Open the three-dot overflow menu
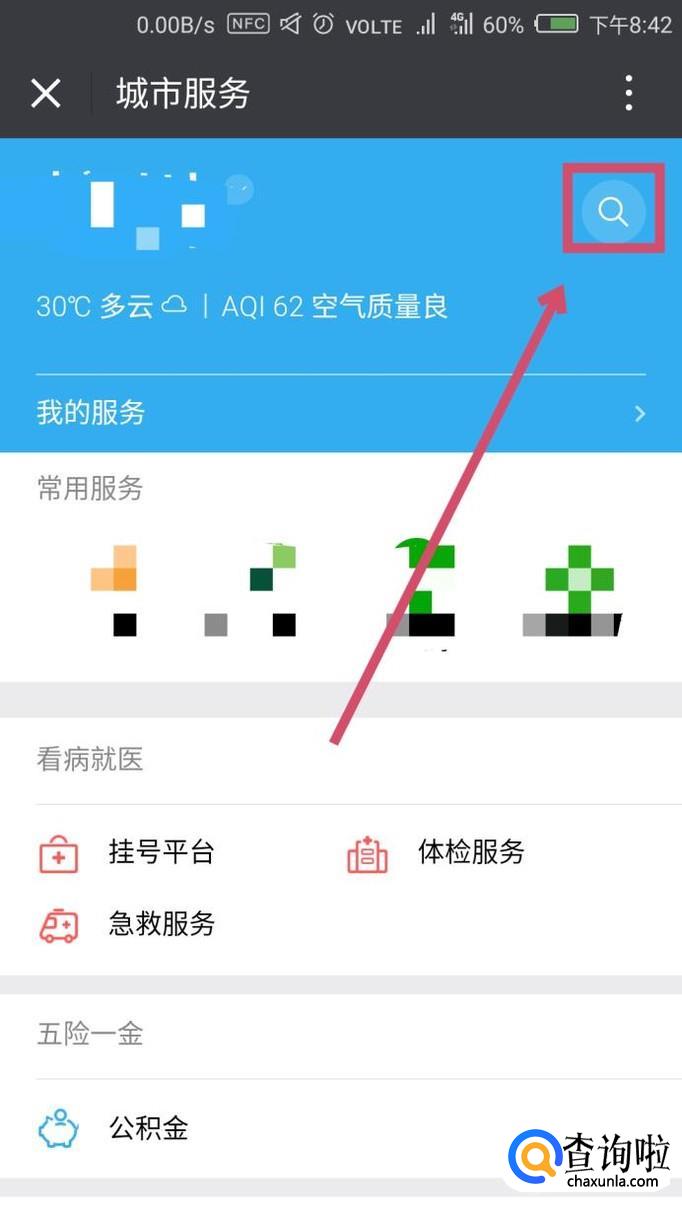The width and height of the screenshot is (682, 1212). (629, 93)
